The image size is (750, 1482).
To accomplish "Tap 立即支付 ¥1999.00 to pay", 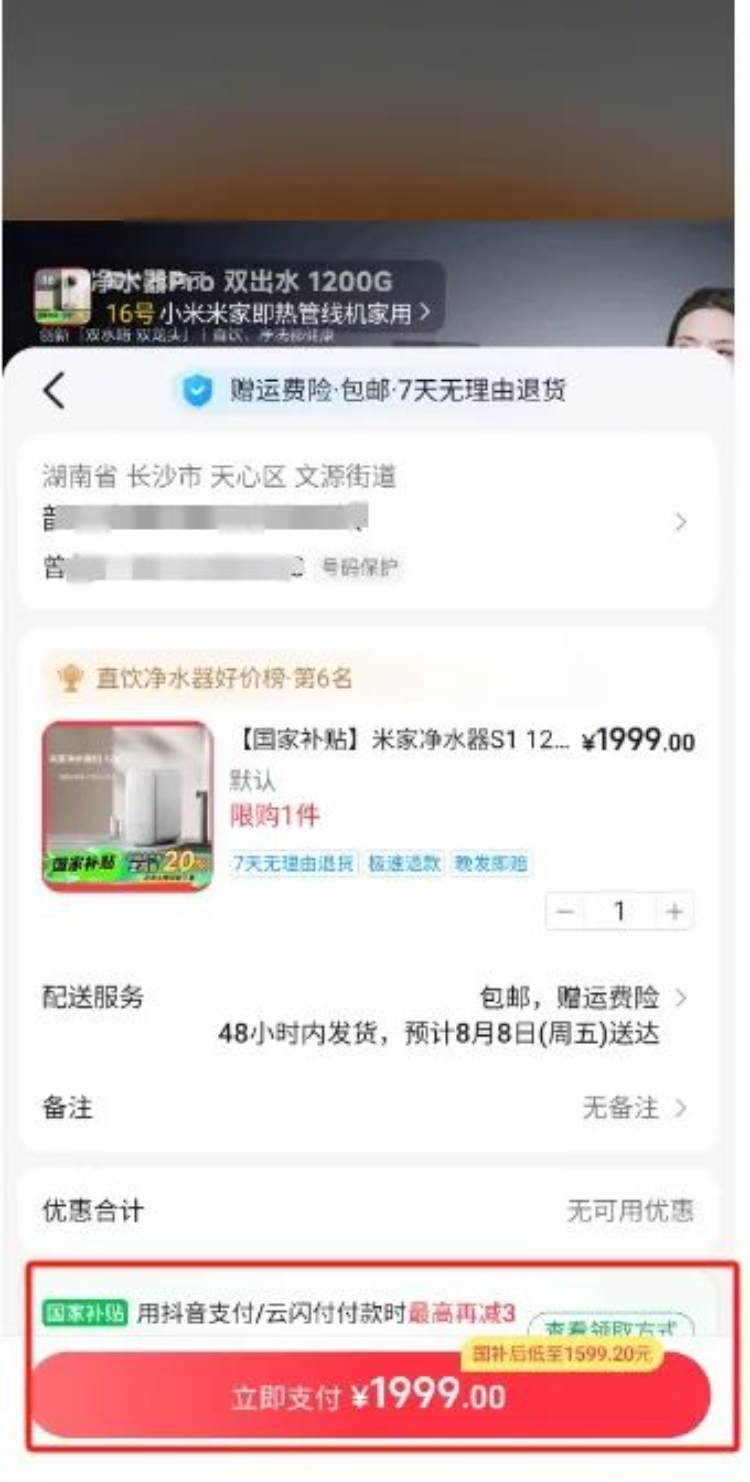I will point(370,1397).
